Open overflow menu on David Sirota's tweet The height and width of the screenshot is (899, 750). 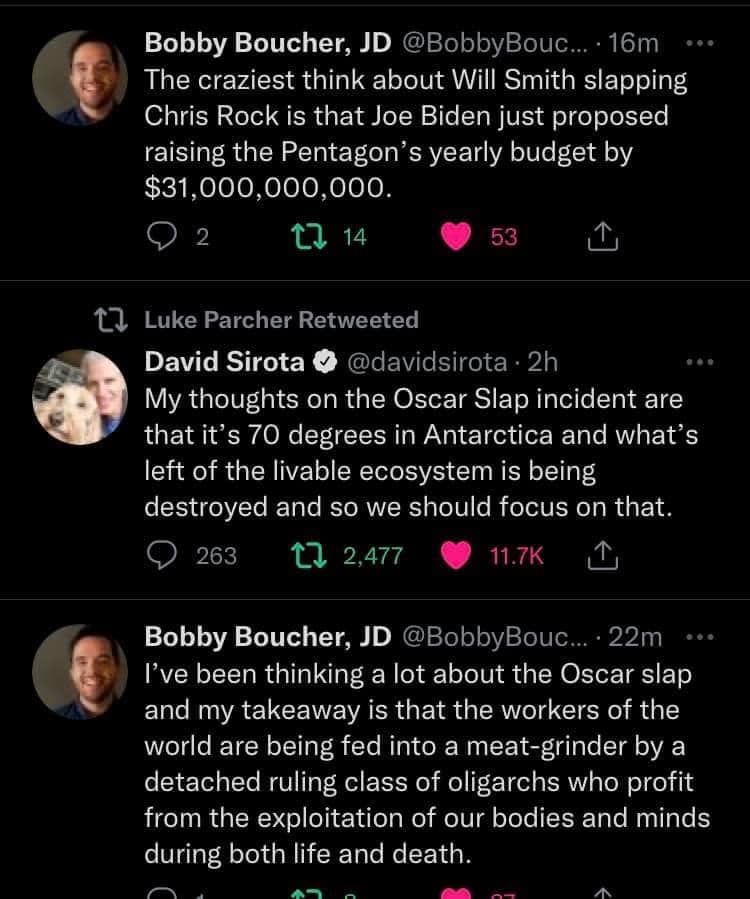[699, 362]
